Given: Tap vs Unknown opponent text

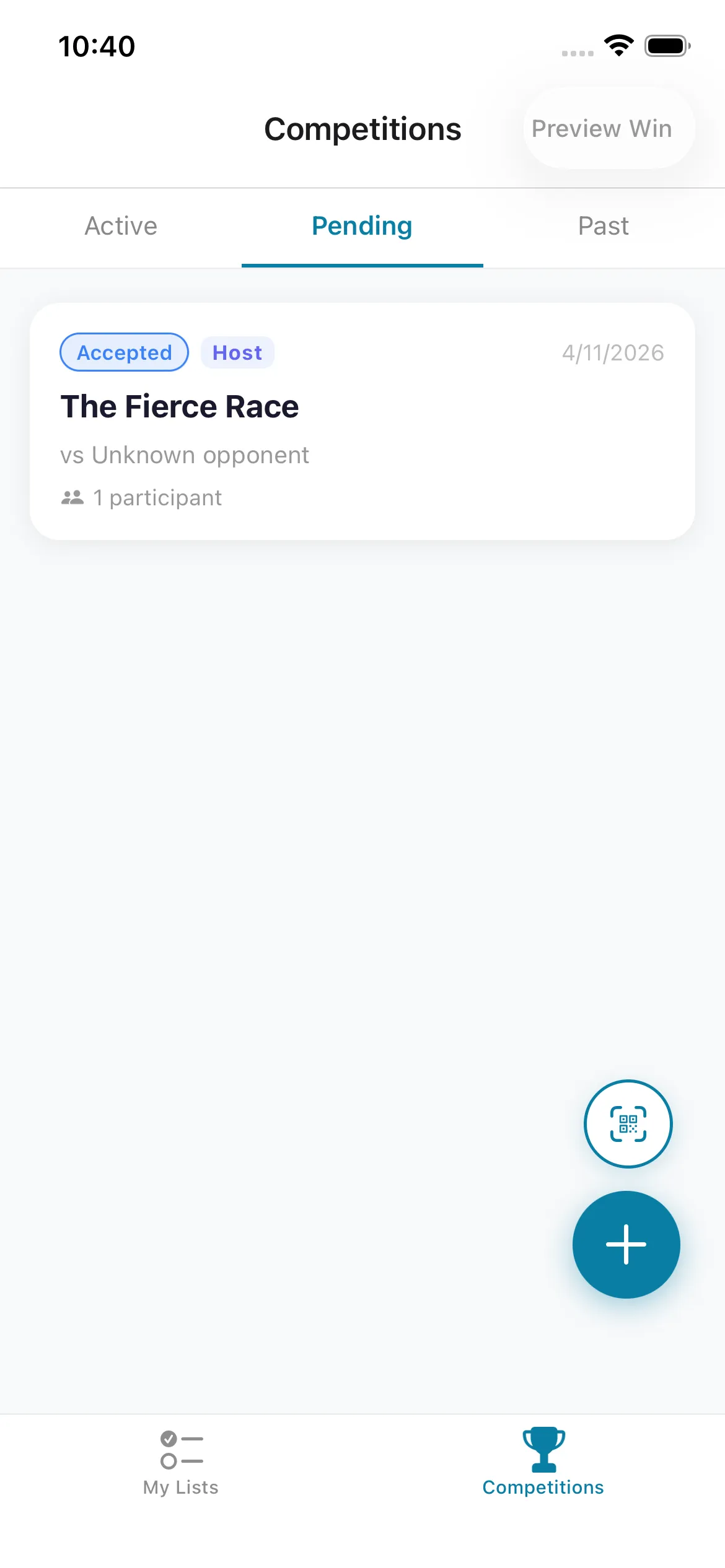Looking at the screenshot, I should pos(184,455).
